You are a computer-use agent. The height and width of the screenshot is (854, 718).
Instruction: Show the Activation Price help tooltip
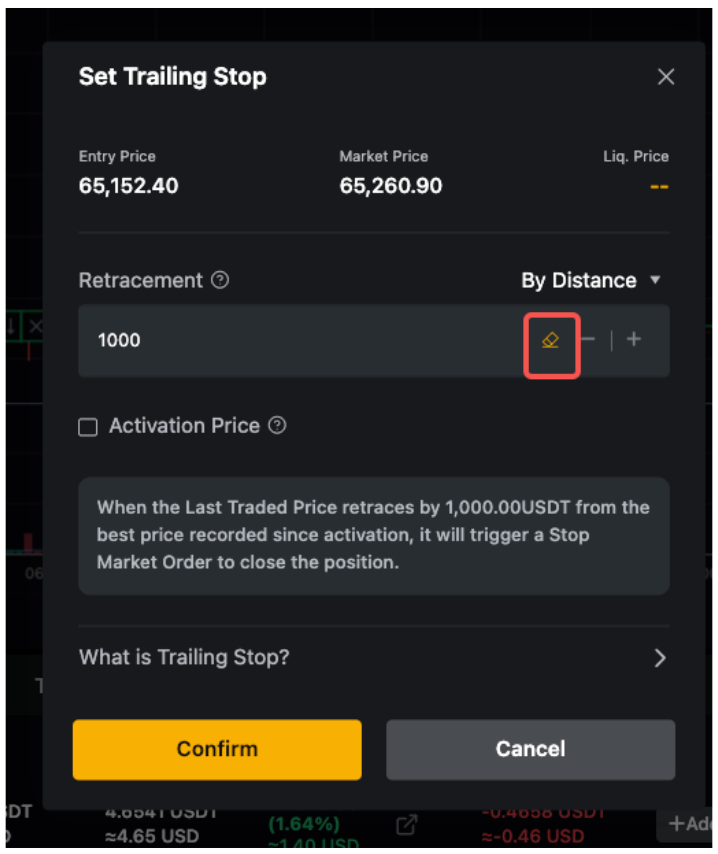click(278, 426)
